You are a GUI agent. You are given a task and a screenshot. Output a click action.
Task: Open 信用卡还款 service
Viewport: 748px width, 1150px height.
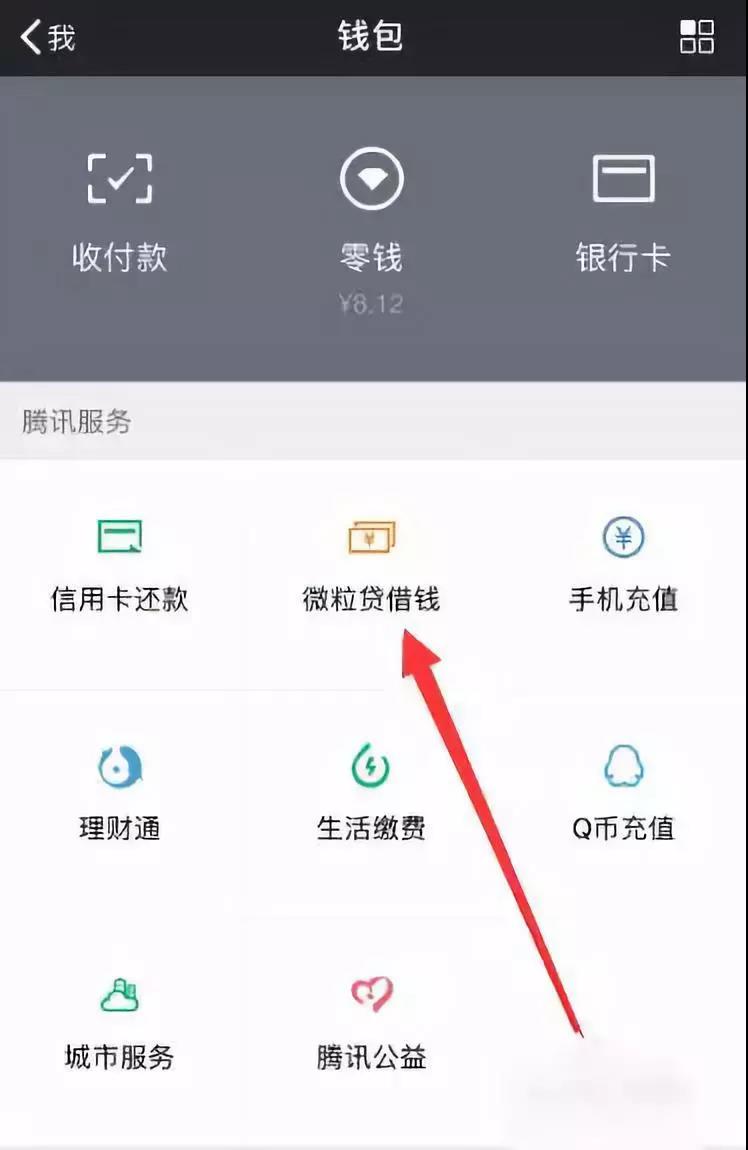(x=119, y=565)
